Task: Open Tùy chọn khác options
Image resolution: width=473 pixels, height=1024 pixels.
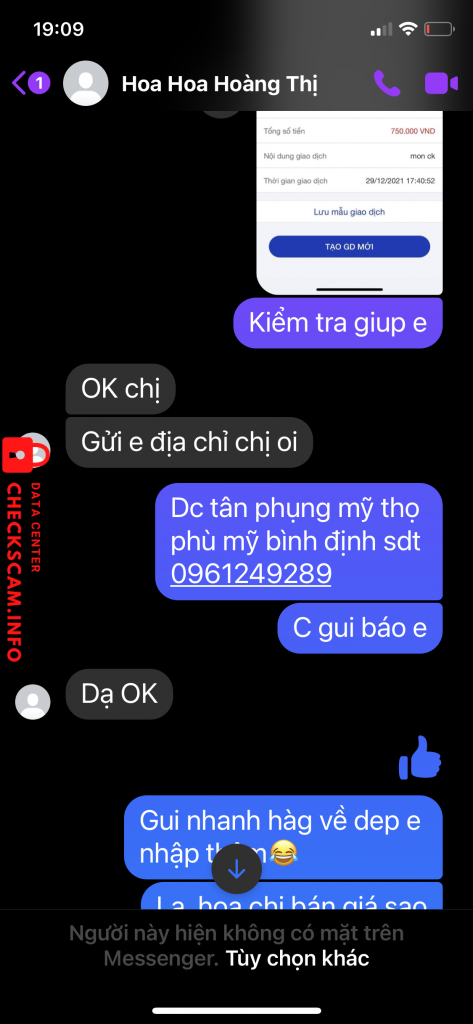Action: coord(297,958)
